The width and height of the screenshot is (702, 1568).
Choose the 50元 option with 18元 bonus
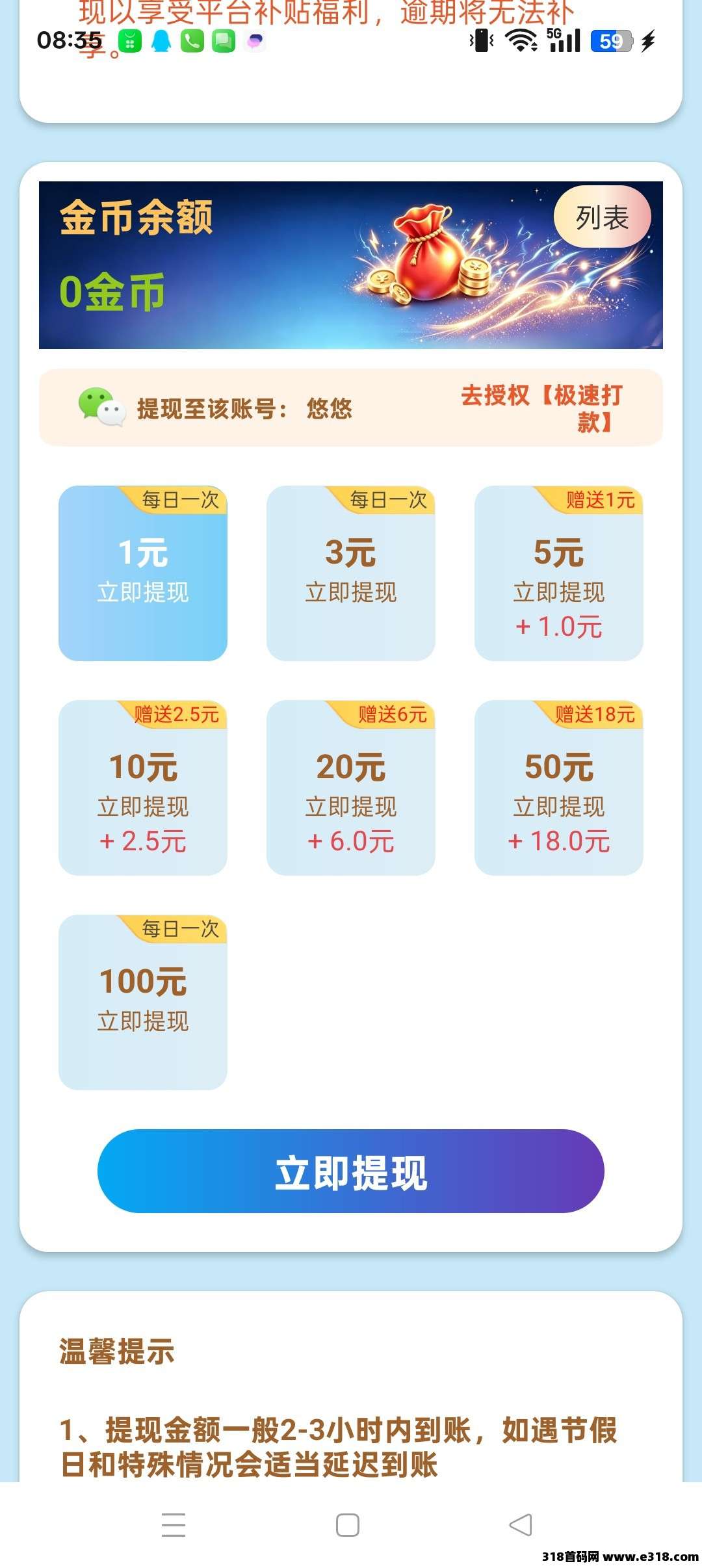[559, 788]
